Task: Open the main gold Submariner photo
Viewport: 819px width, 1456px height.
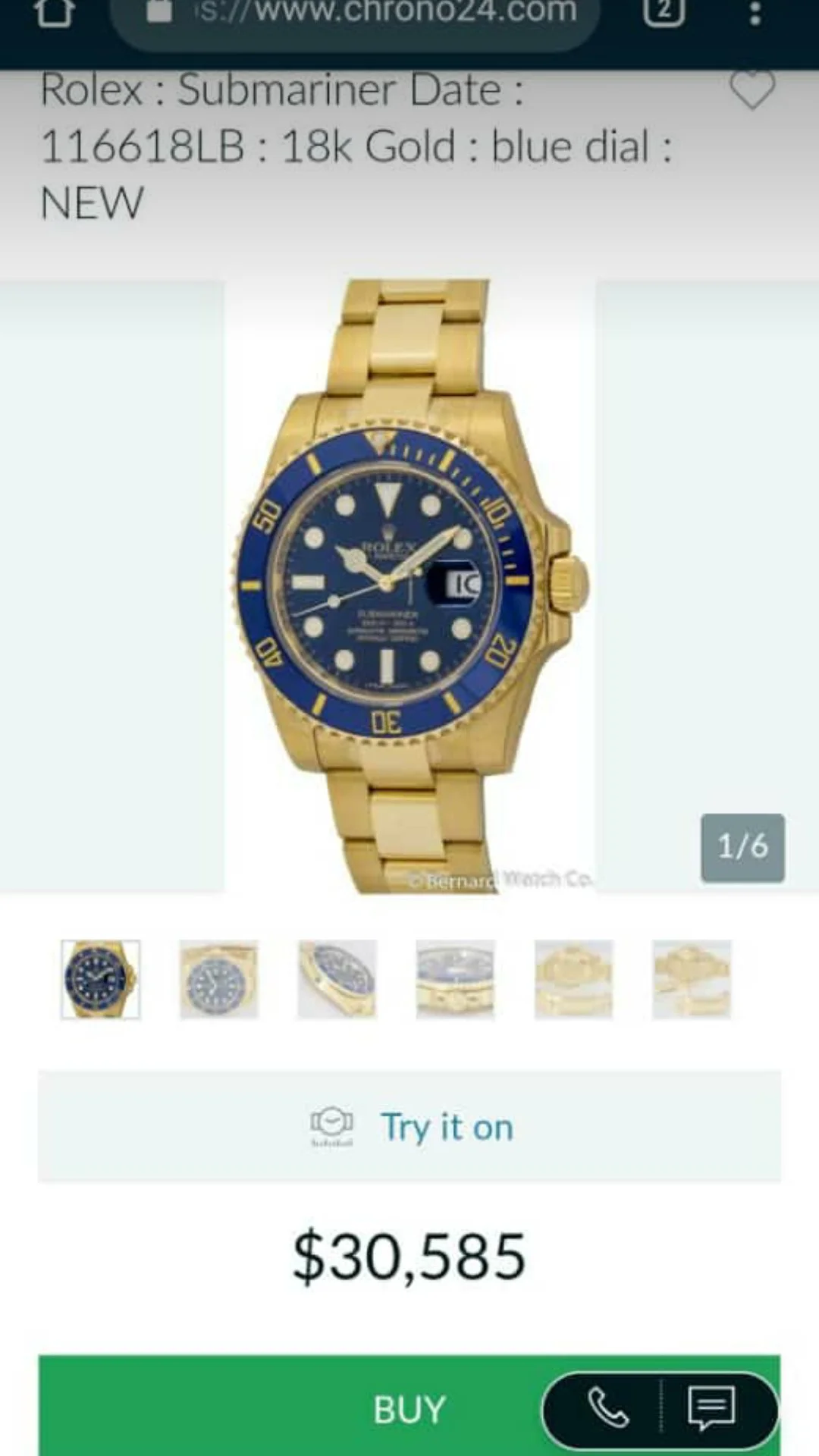Action: point(409,585)
